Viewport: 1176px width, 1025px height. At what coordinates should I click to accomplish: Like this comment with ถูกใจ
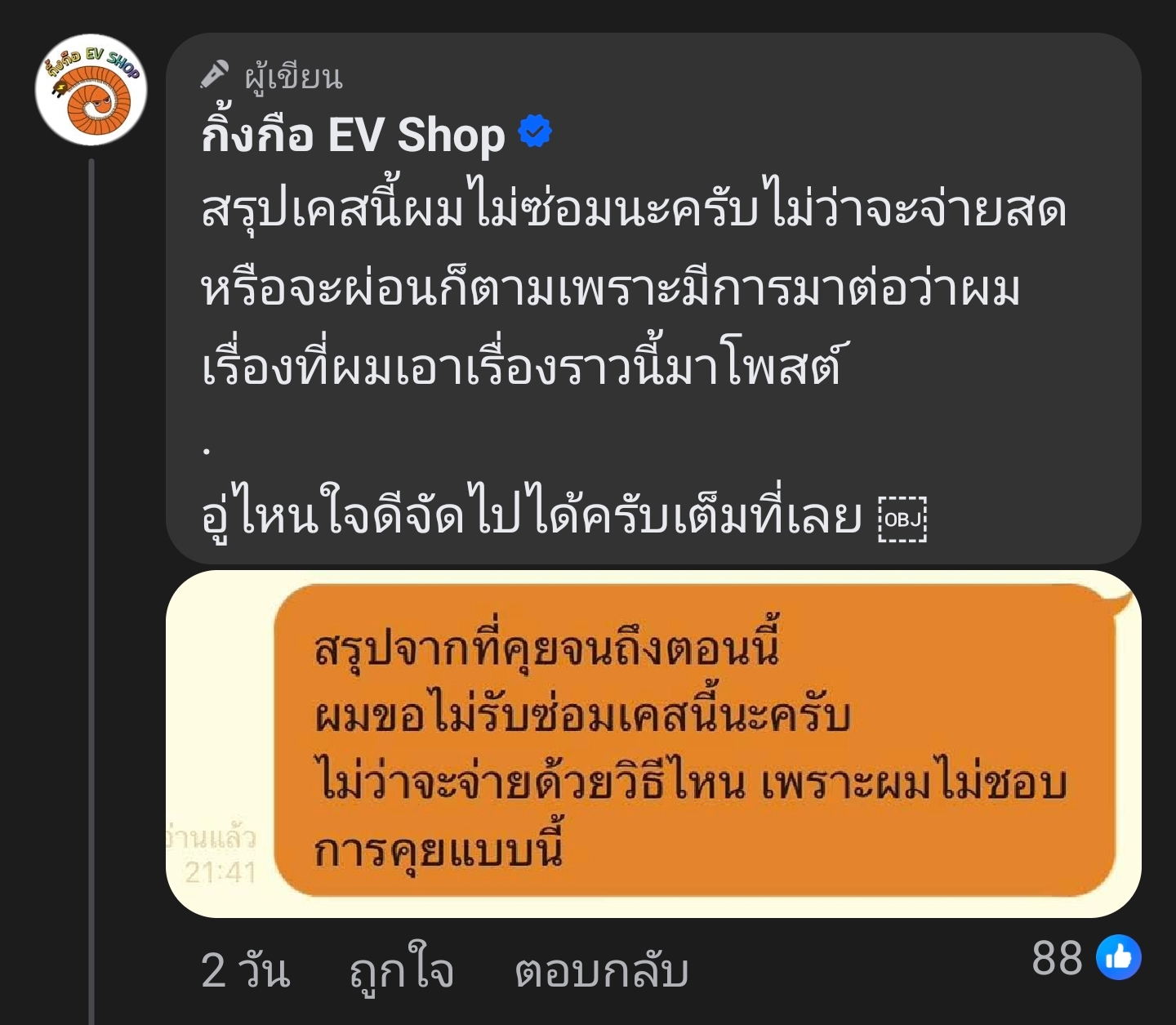pyautogui.click(x=401, y=970)
